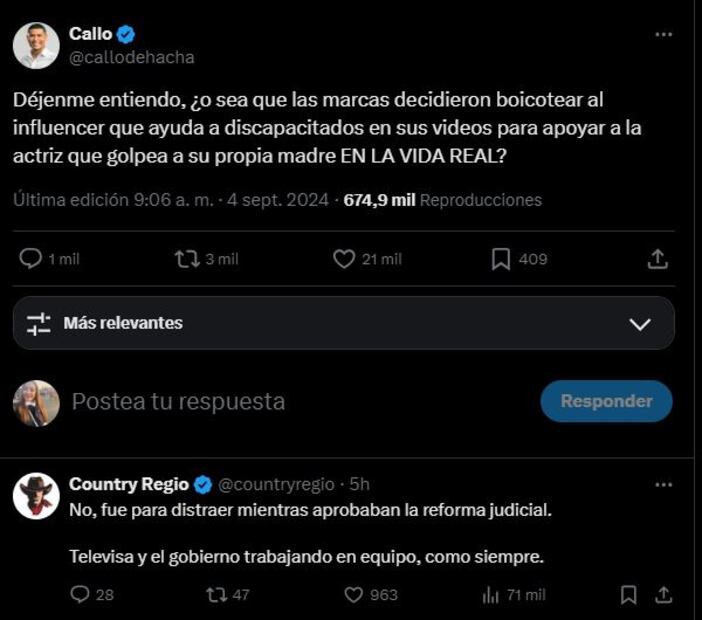Open Callo's profile picture
The width and height of the screenshot is (702, 620).
[35, 45]
